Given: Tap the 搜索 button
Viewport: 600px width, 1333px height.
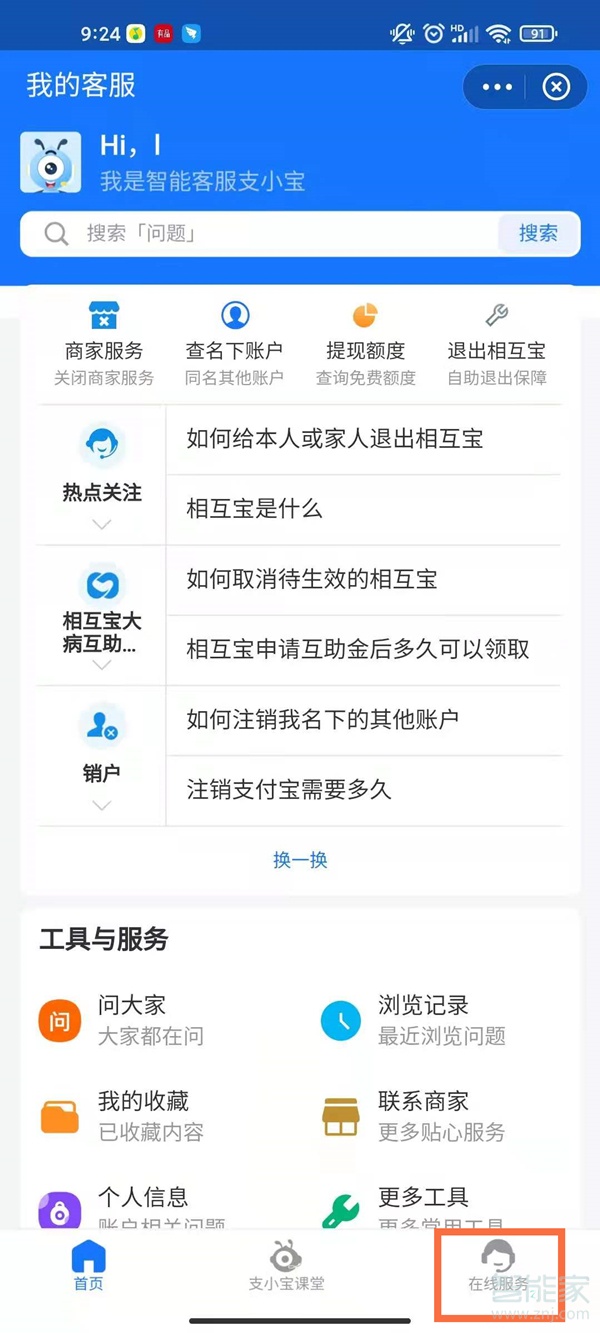Looking at the screenshot, I should 538,234.
